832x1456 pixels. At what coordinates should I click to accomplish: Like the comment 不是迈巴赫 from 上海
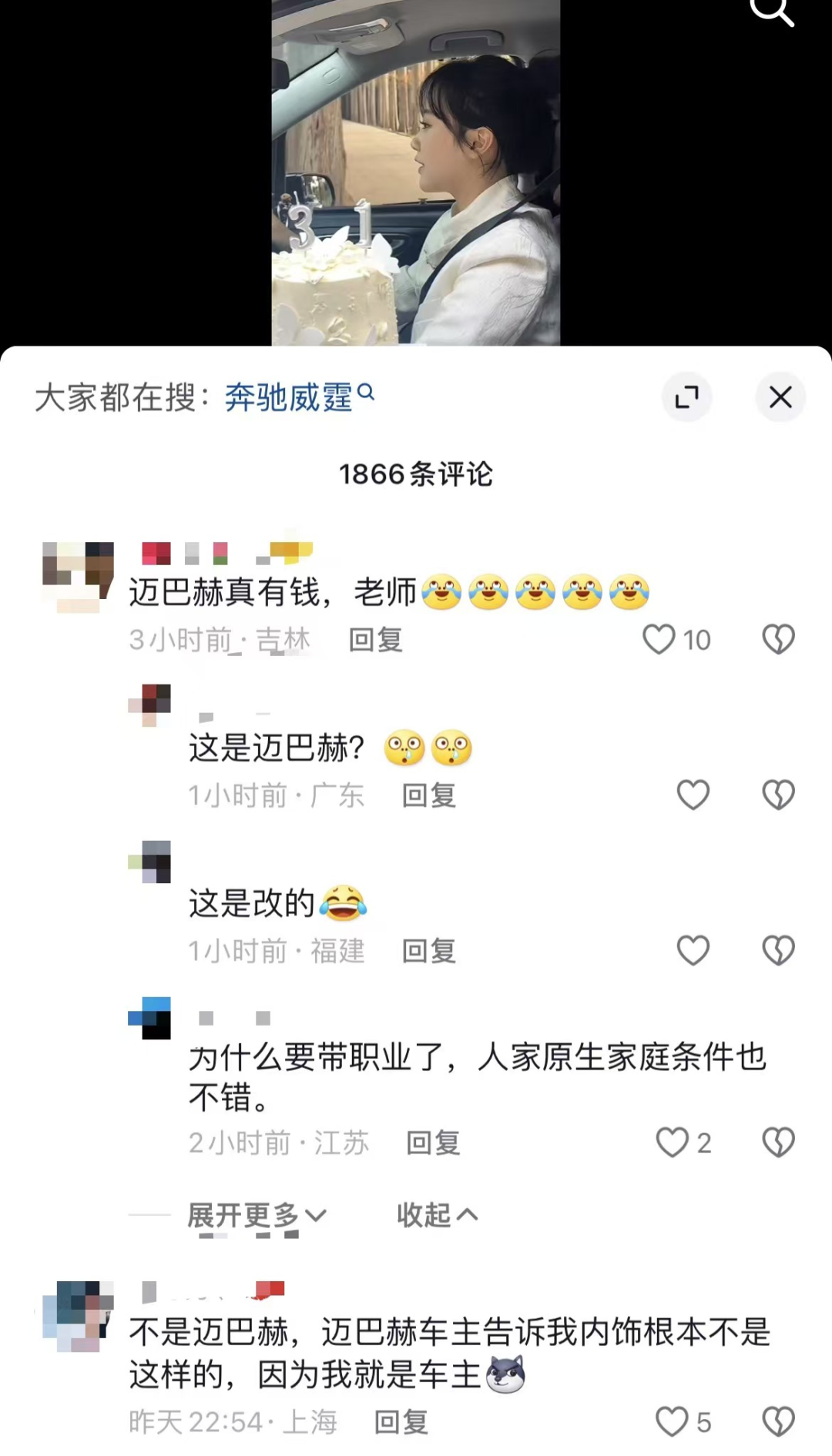tap(683, 1421)
